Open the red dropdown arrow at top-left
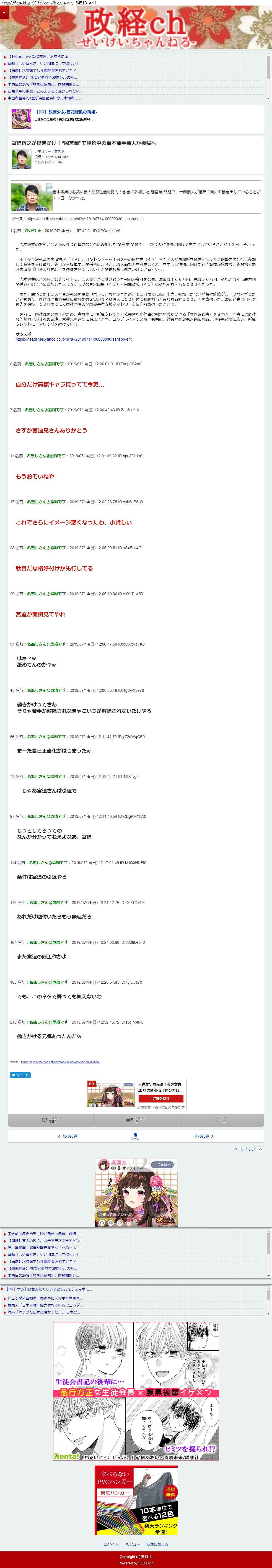272x1568 pixels. (x=4, y=13)
